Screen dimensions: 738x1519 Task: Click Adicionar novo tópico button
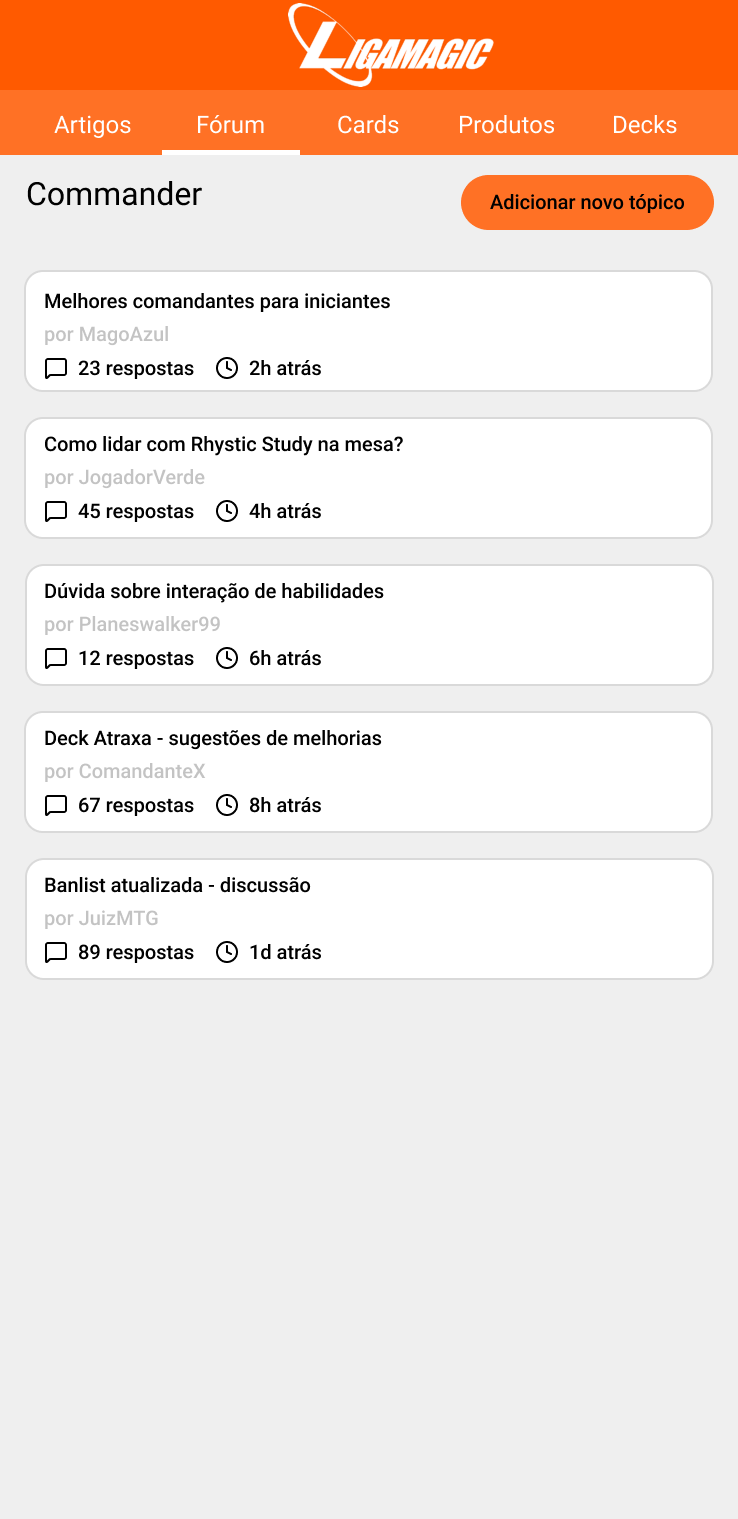[587, 203]
